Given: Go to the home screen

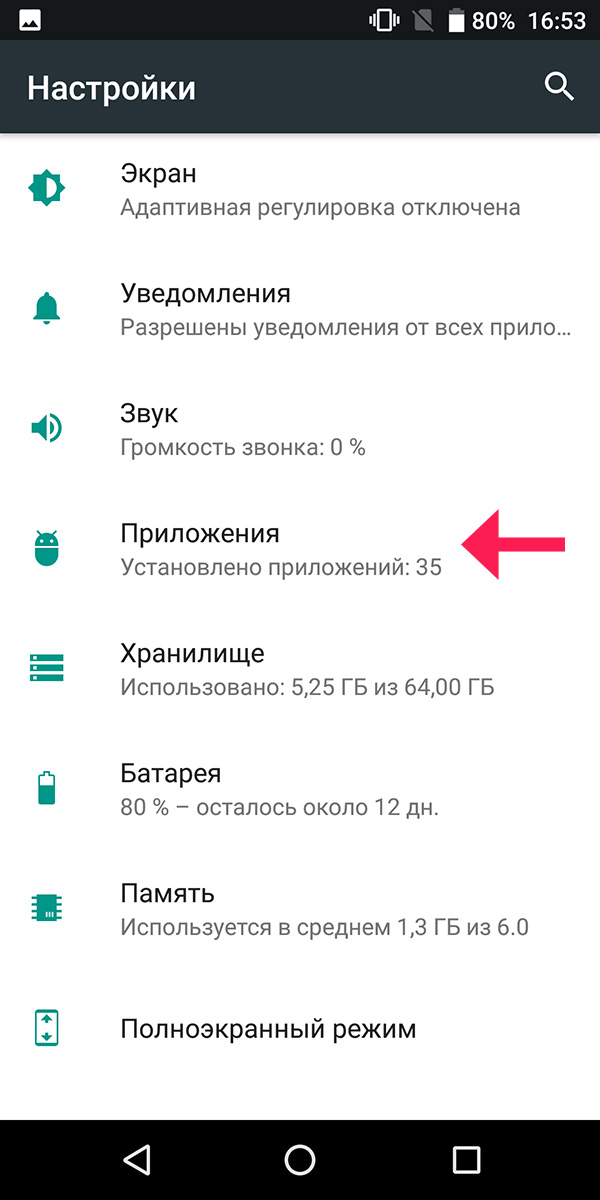Looking at the screenshot, I should 300,1158.
